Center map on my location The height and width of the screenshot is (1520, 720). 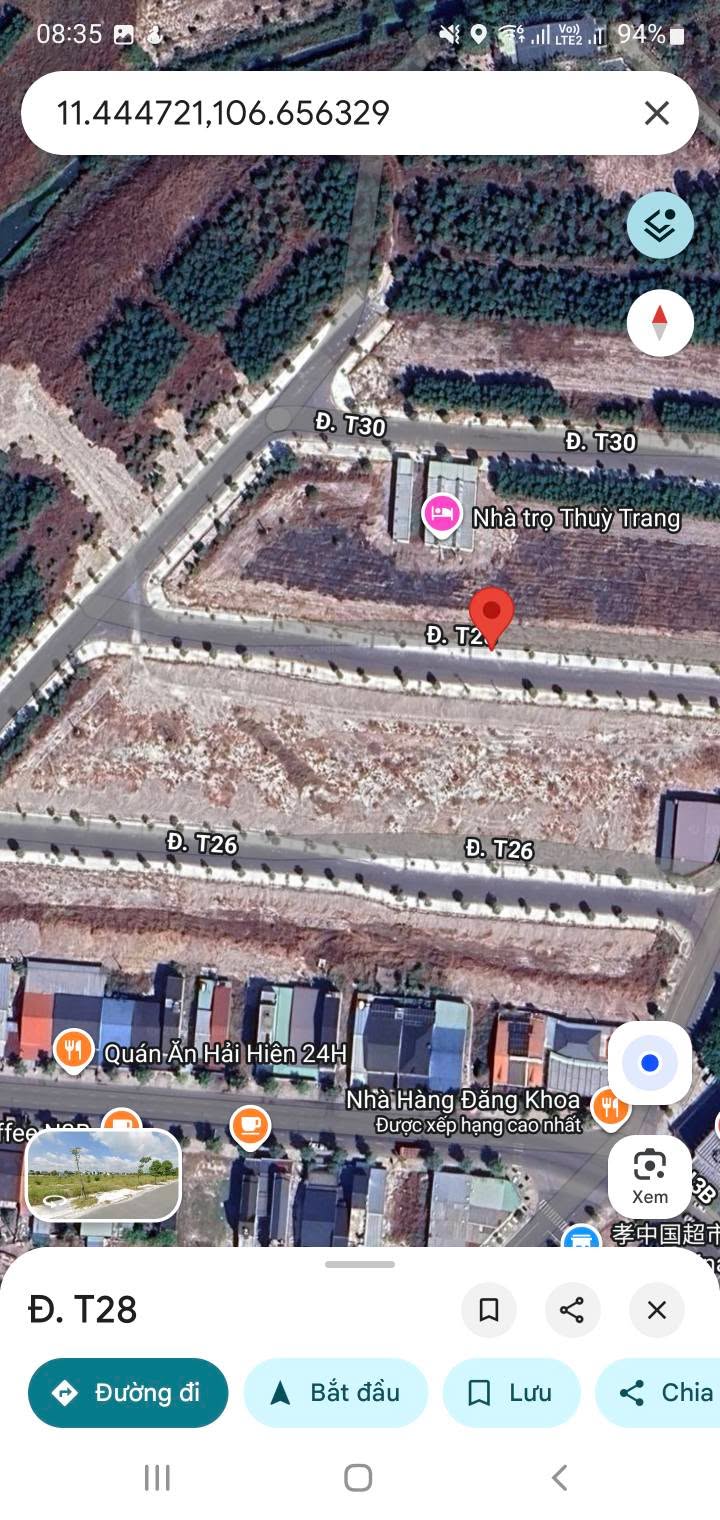point(650,1063)
